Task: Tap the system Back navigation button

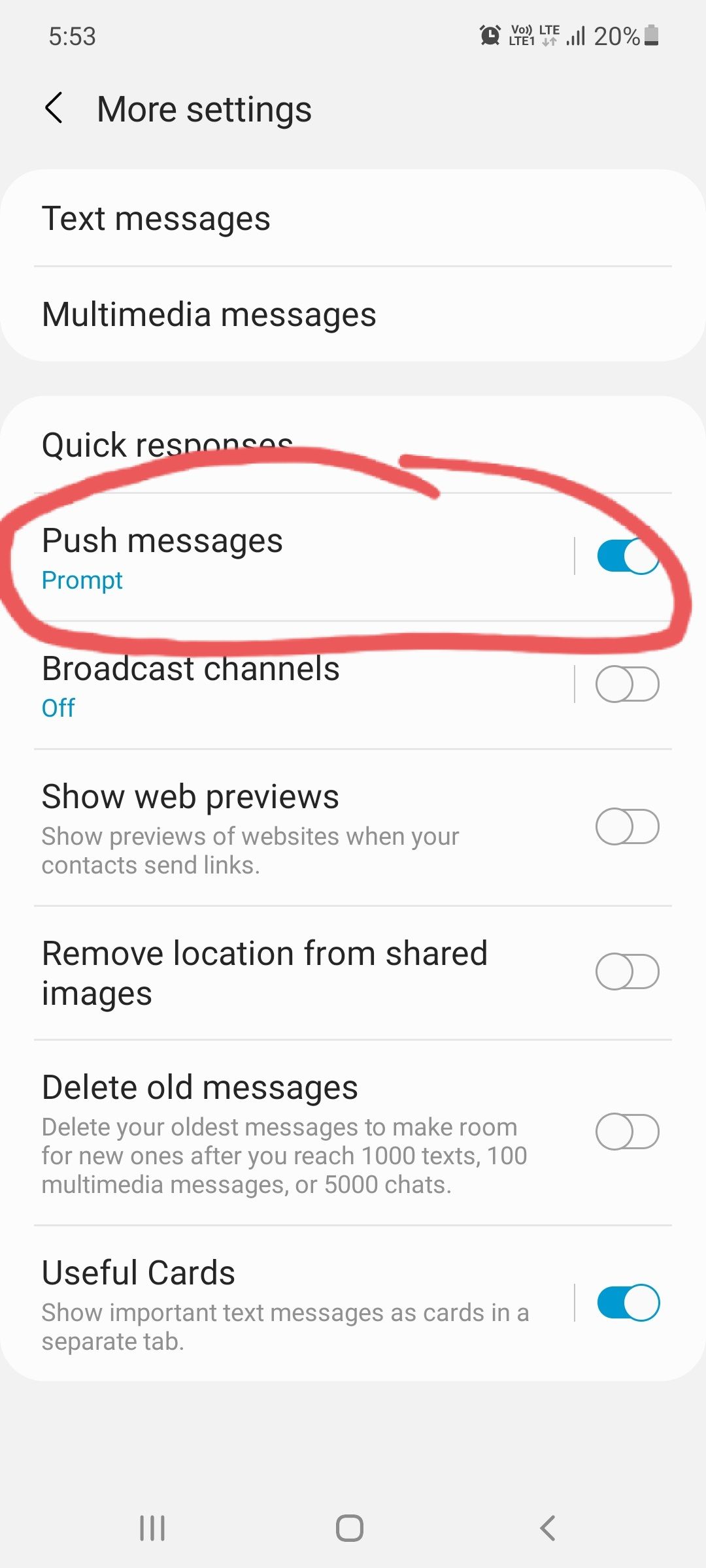Action: point(548,1528)
